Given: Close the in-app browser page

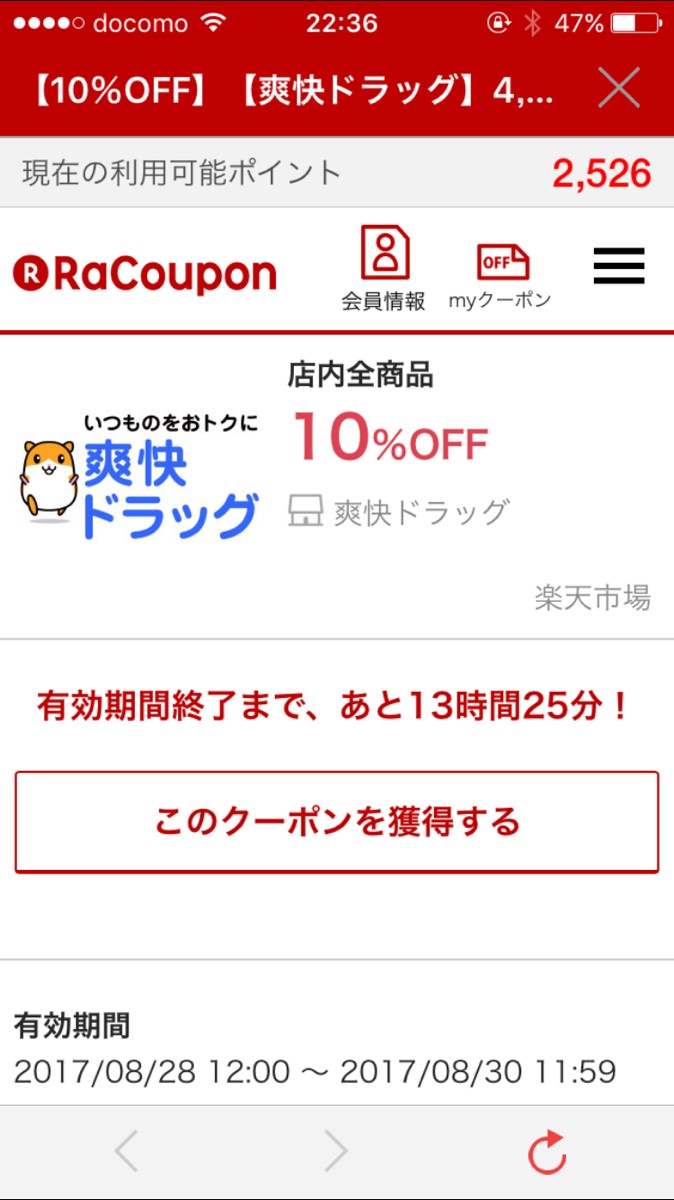Looking at the screenshot, I should [619, 90].
